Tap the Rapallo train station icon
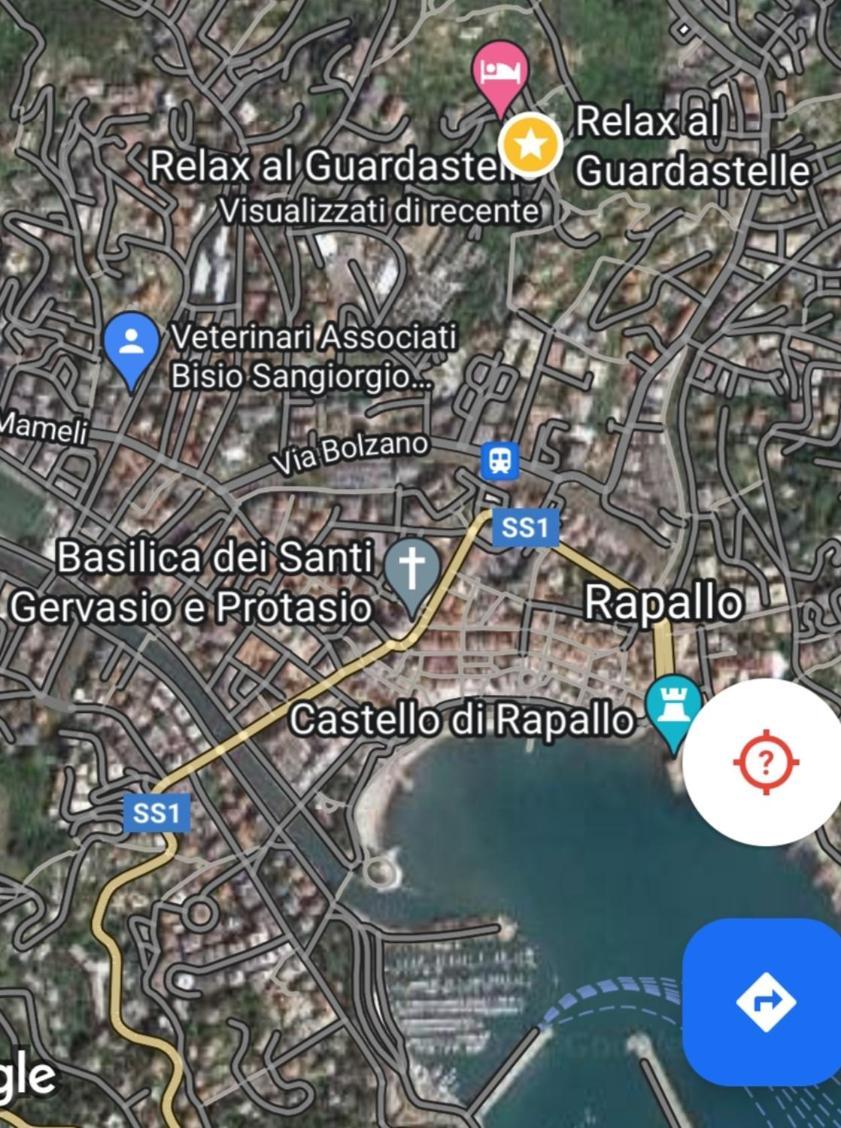The width and height of the screenshot is (841, 1128). point(499,461)
